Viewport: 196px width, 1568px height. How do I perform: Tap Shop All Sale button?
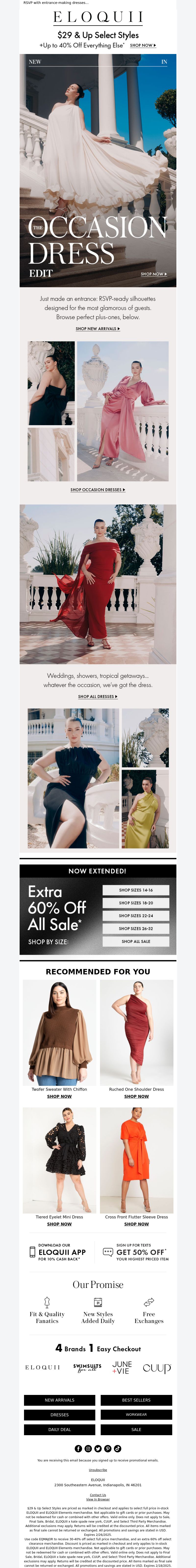(x=136, y=941)
